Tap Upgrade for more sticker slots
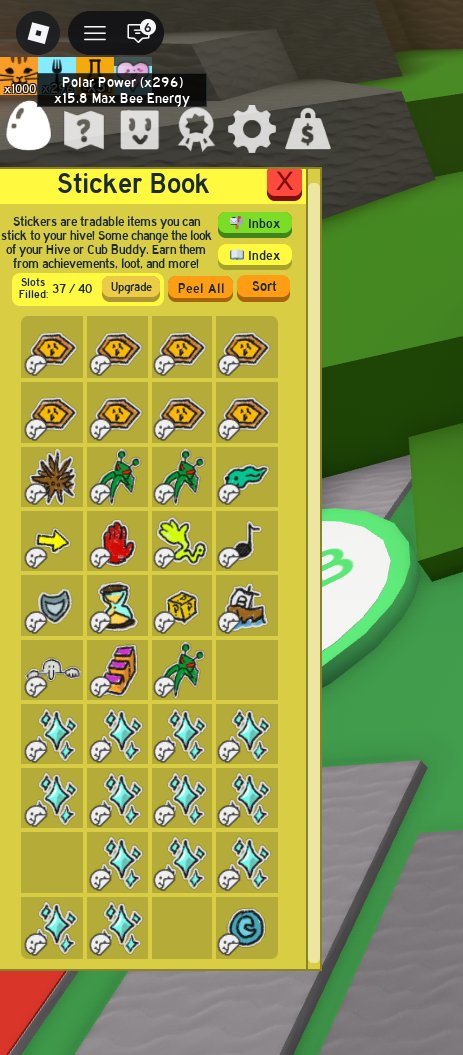The height and width of the screenshot is (1055, 463). [131, 288]
